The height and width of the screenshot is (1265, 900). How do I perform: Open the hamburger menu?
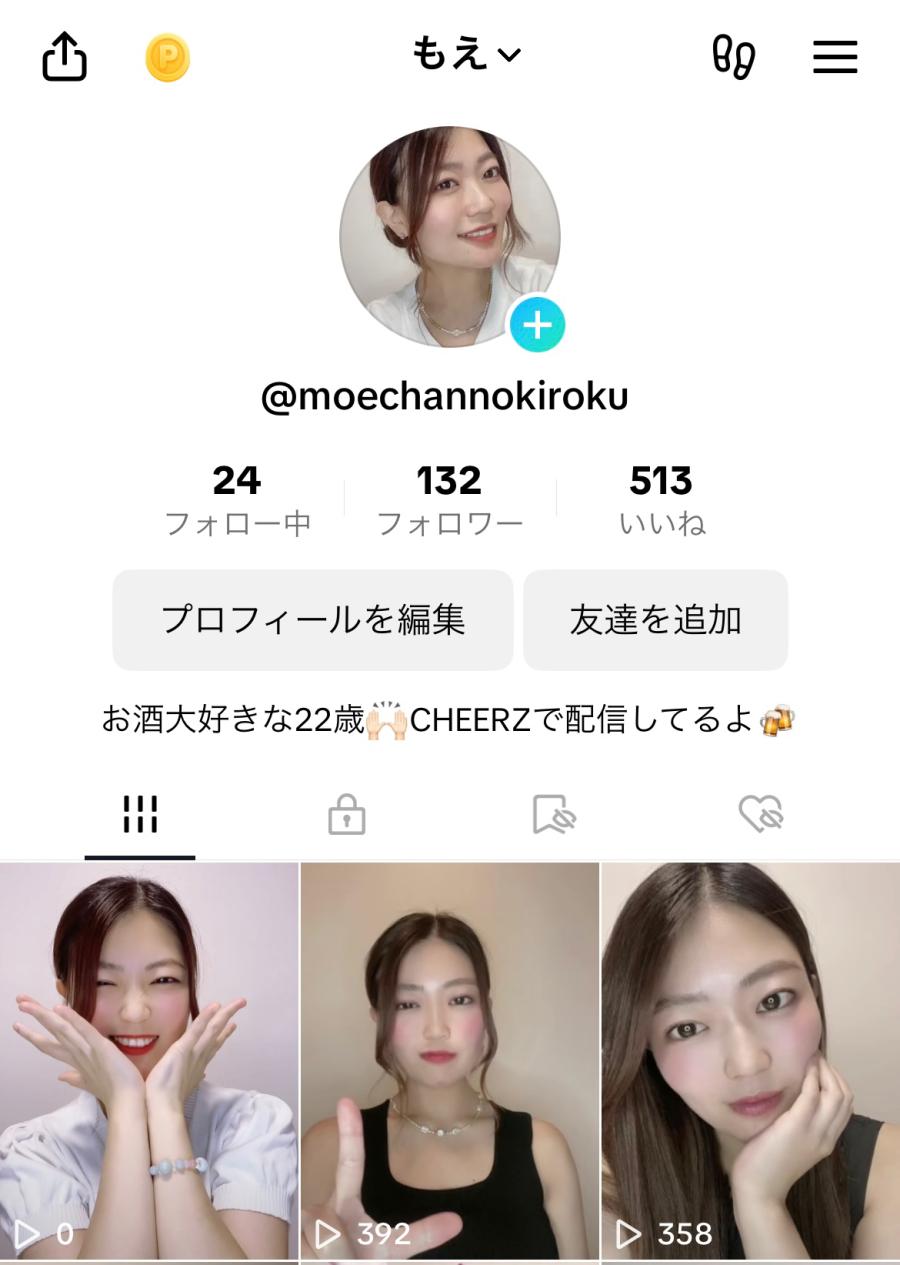pos(835,57)
